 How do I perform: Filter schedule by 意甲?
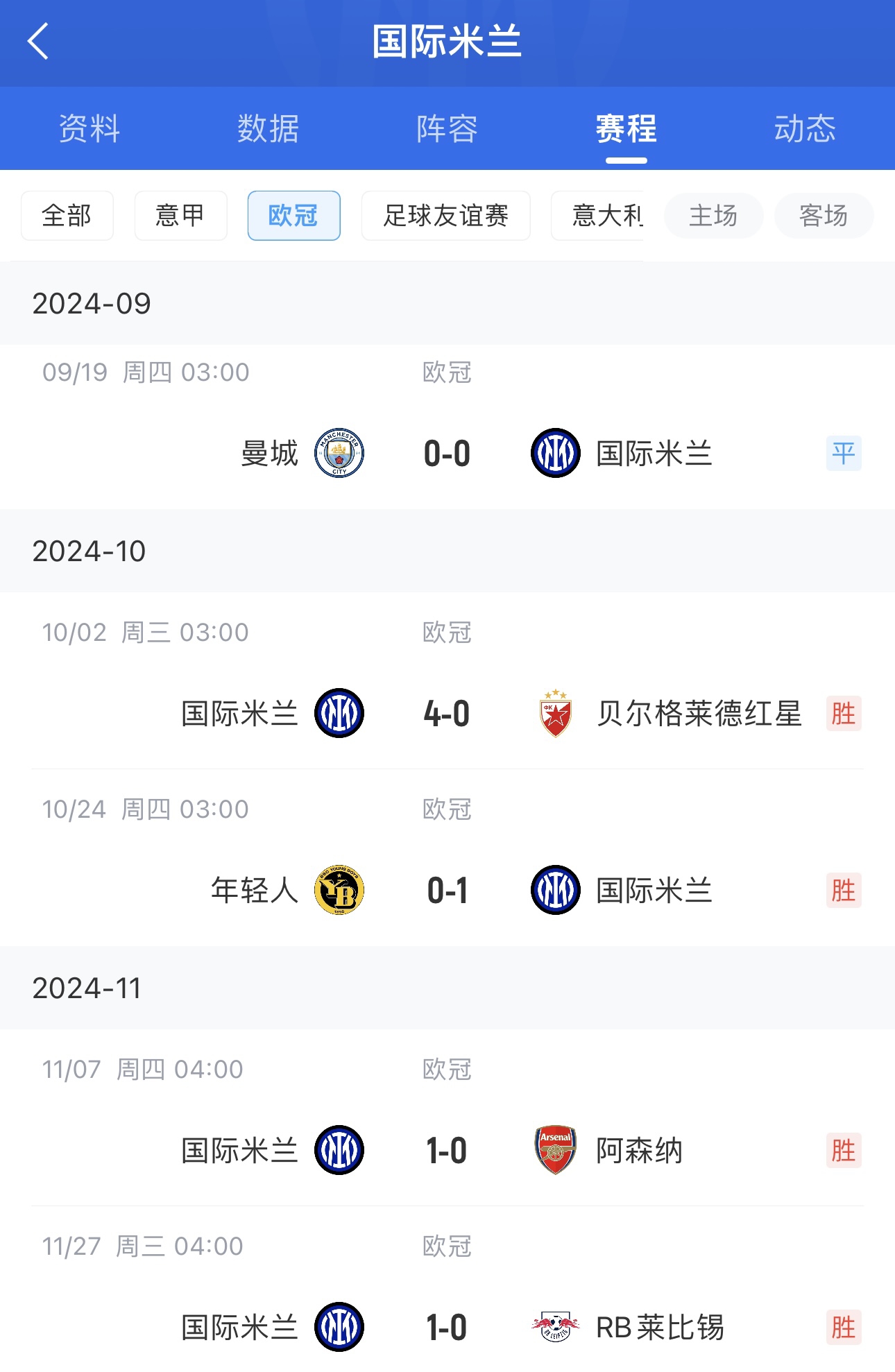(x=180, y=216)
